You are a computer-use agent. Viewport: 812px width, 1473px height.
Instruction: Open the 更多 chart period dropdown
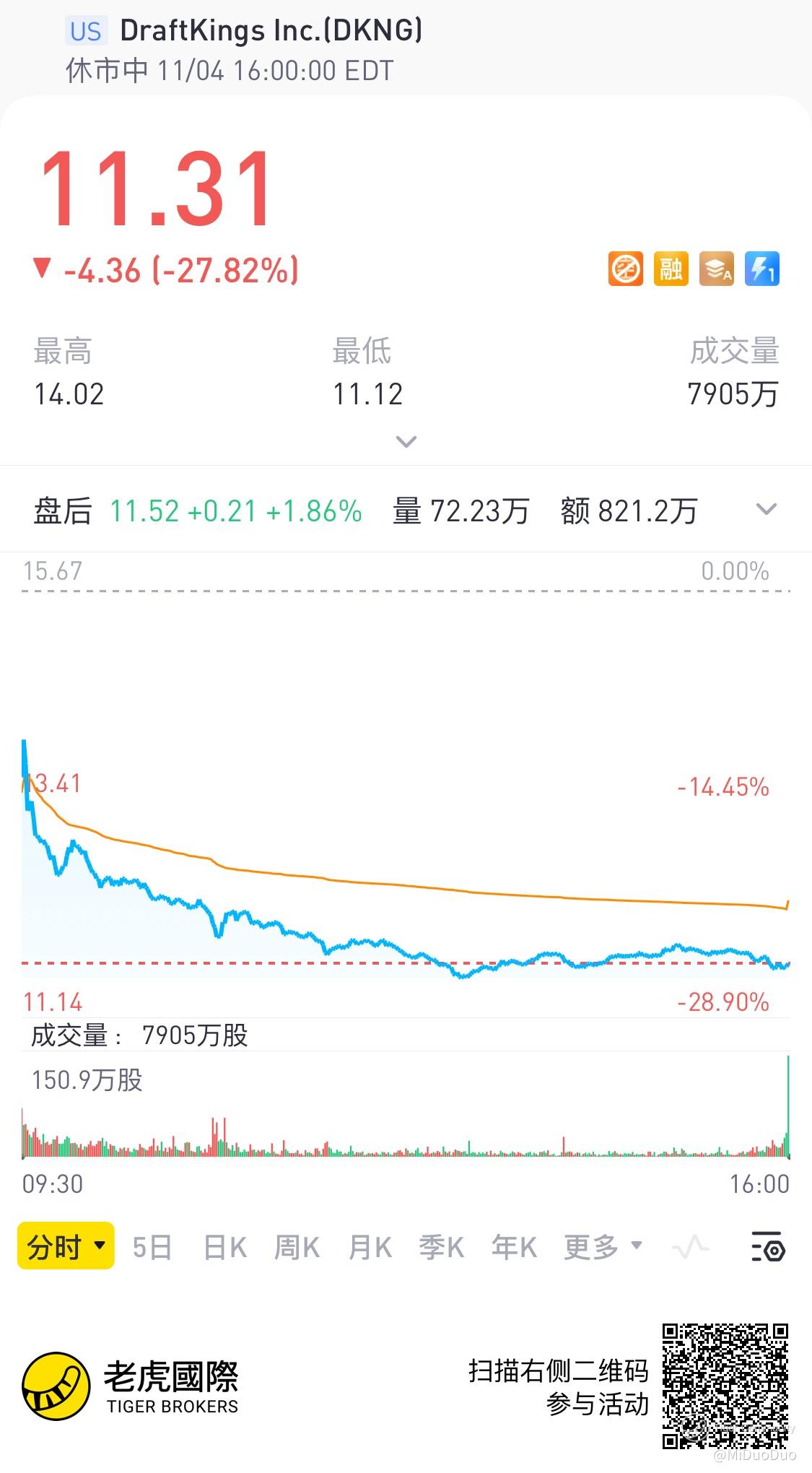coord(603,1247)
